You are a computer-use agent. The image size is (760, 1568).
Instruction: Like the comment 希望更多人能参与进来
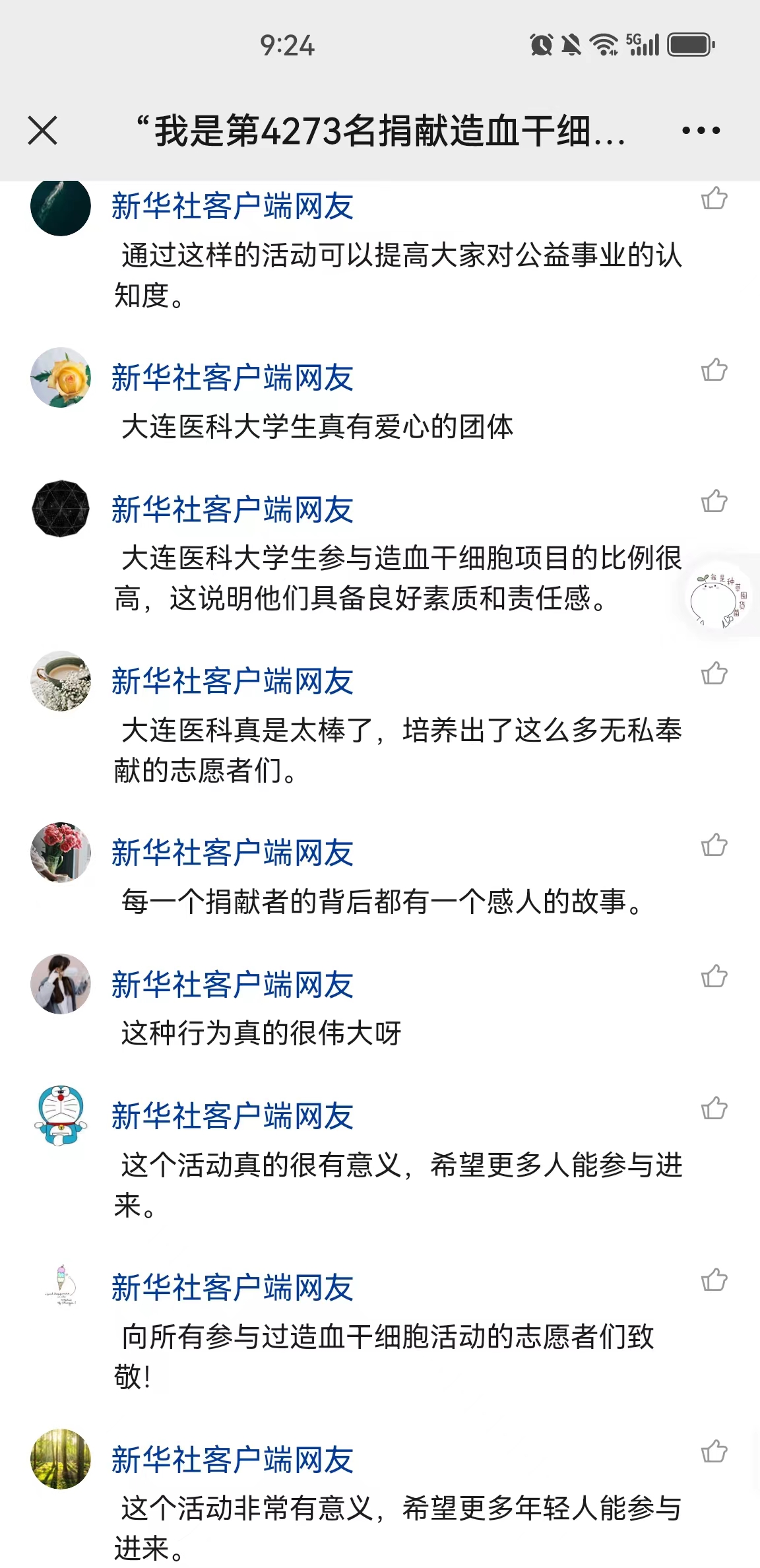[714, 1108]
